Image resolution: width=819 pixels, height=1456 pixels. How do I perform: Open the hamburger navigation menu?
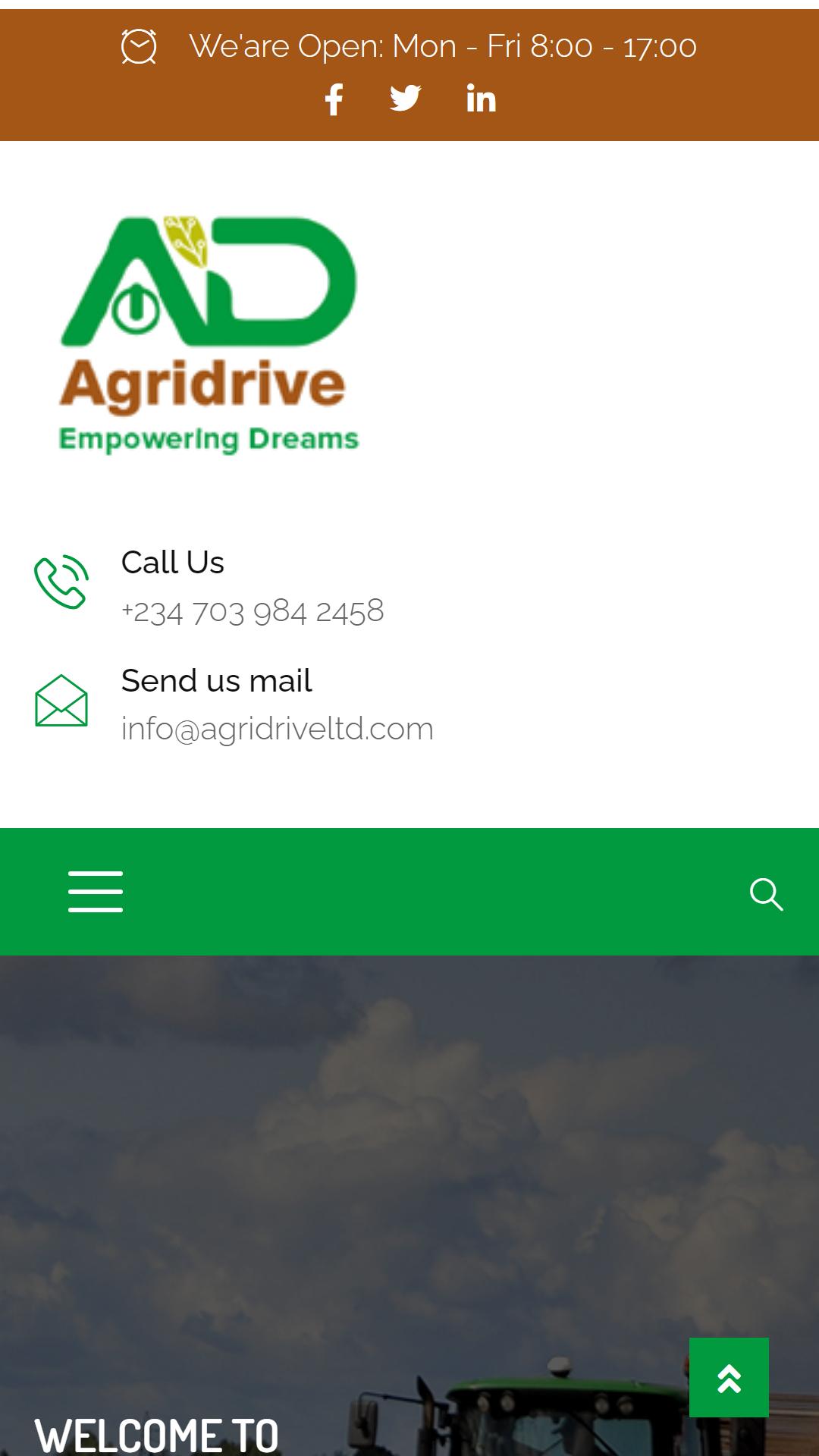tap(96, 892)
